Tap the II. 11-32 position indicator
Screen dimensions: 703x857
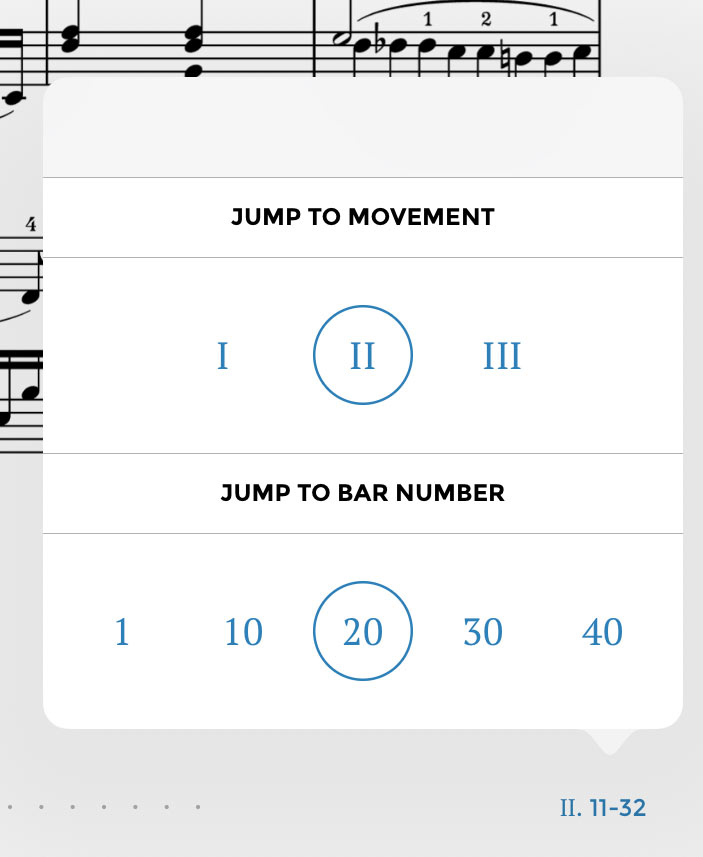[603, 808]
